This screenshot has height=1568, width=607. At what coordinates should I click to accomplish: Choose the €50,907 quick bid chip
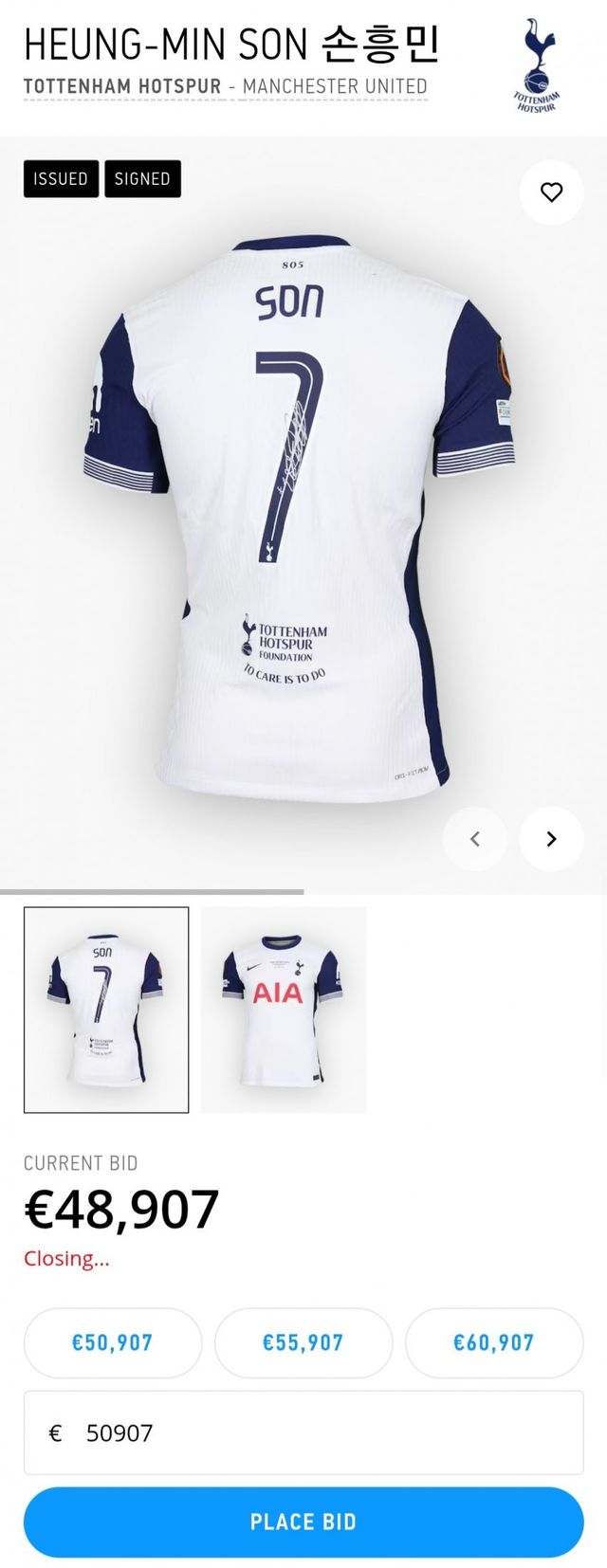click(x=113, y=1342)
